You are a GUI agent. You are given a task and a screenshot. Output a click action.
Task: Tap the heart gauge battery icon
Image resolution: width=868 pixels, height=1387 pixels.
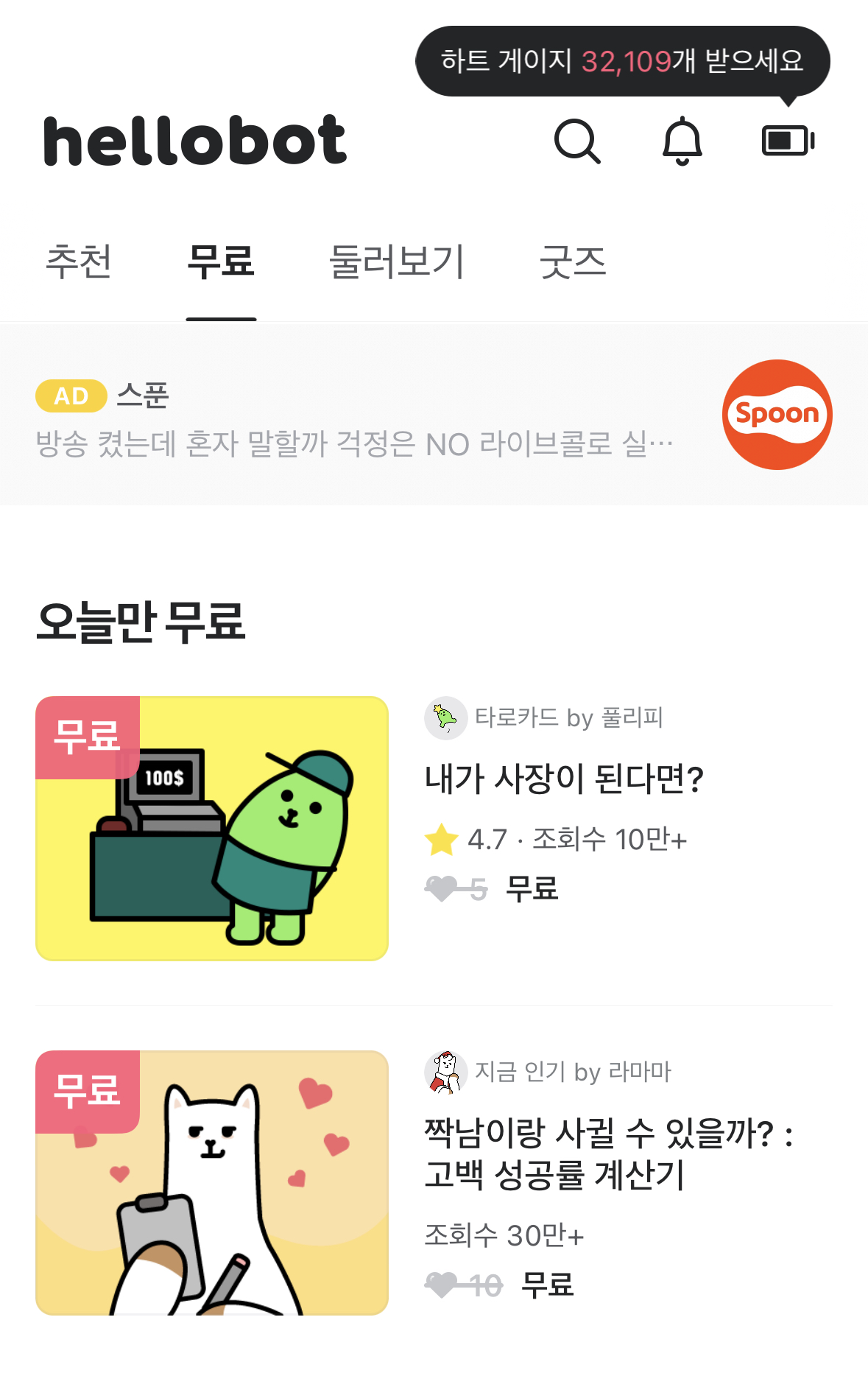787,138
